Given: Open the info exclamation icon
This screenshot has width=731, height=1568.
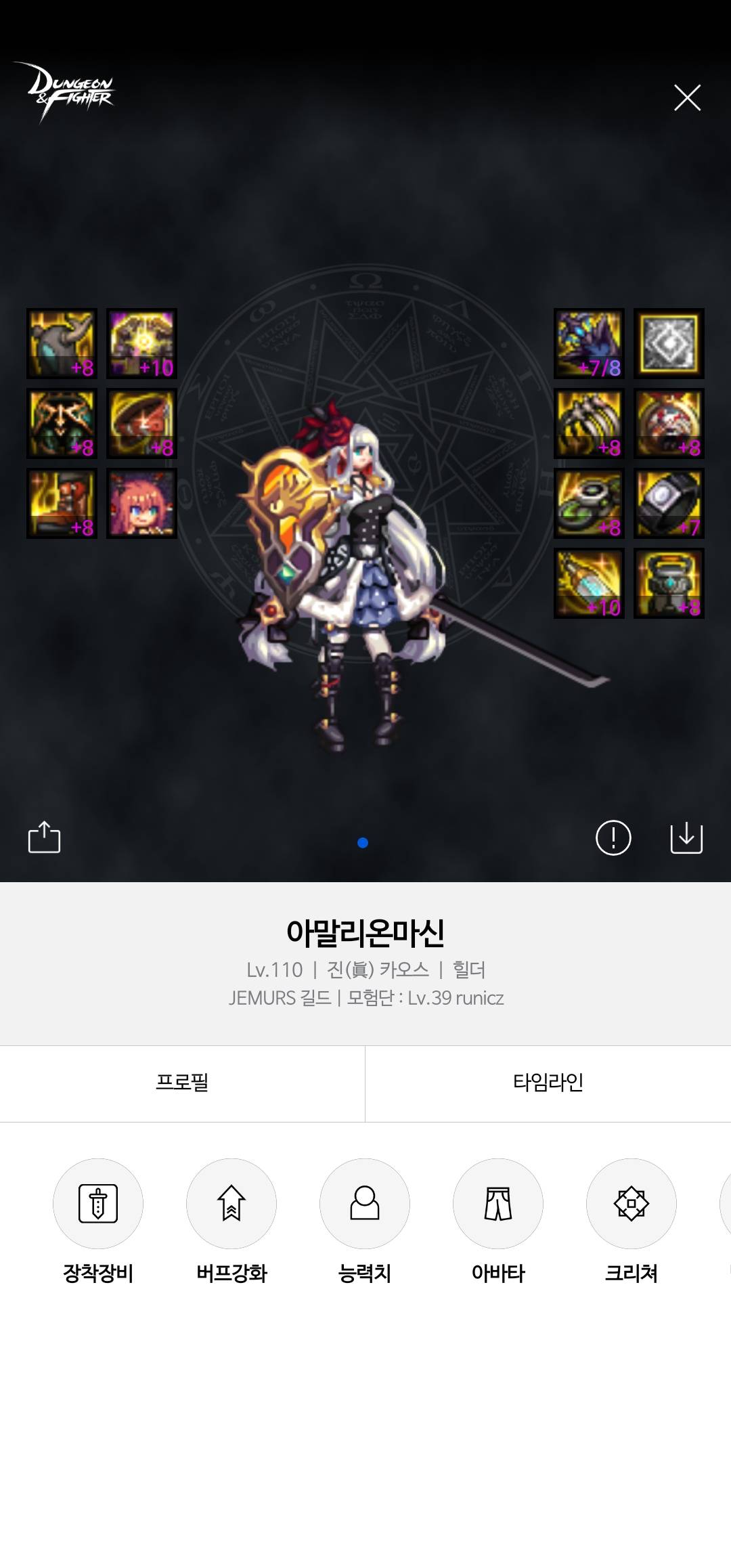Looking at the screenshot, I should (613, 838).
